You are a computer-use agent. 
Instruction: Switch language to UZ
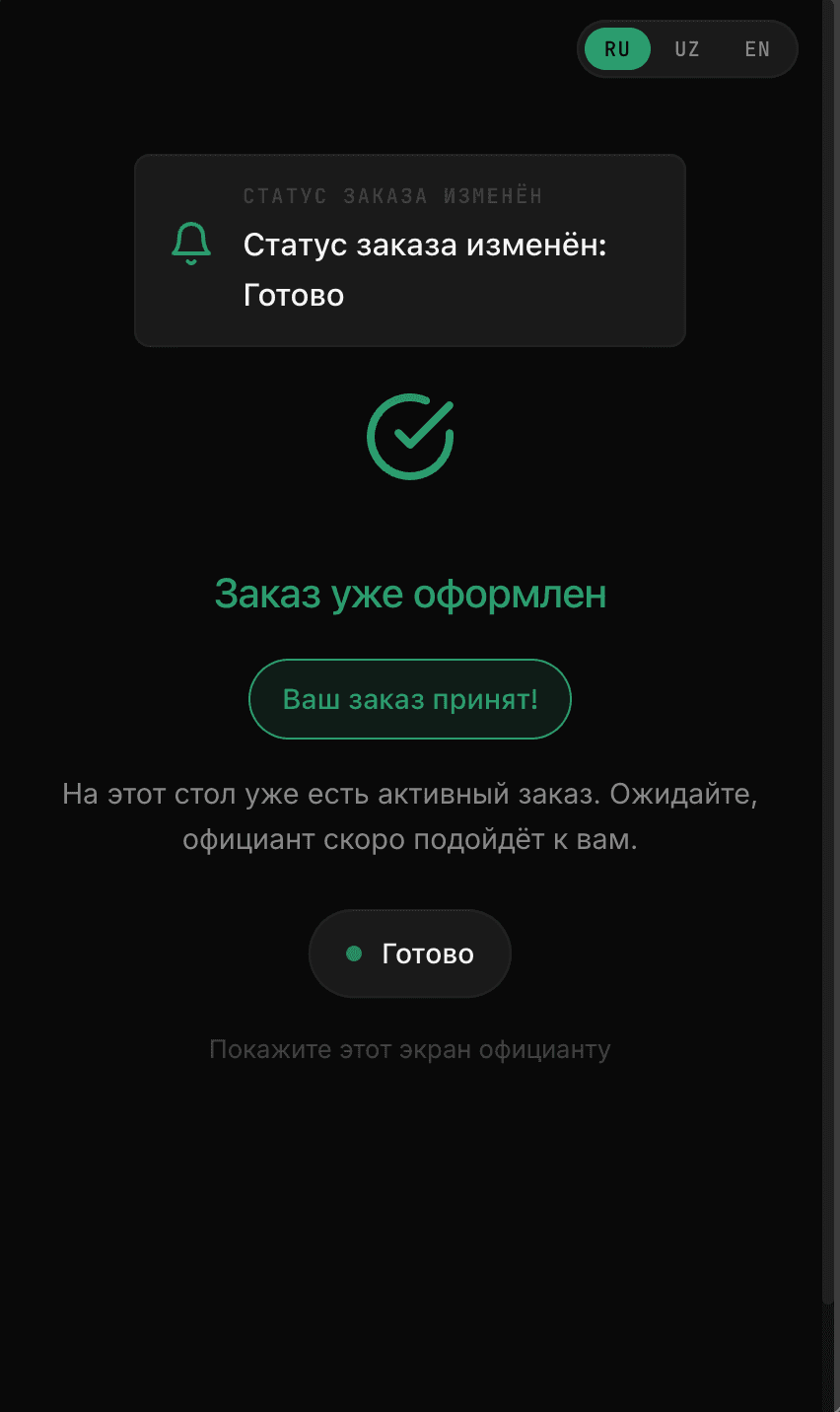pos(687,49)
